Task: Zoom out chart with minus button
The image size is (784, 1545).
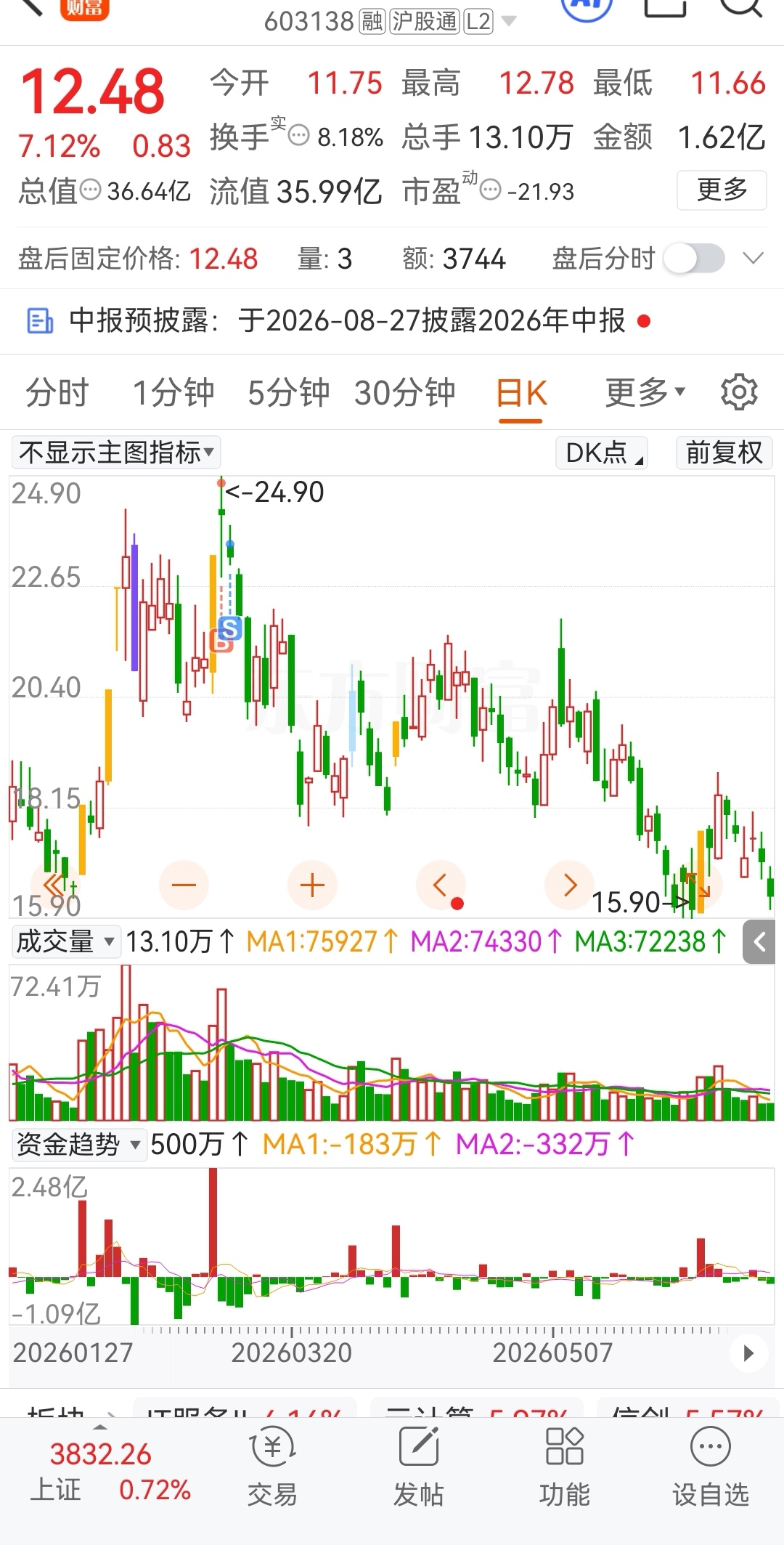Action: (x=184, y=885)
